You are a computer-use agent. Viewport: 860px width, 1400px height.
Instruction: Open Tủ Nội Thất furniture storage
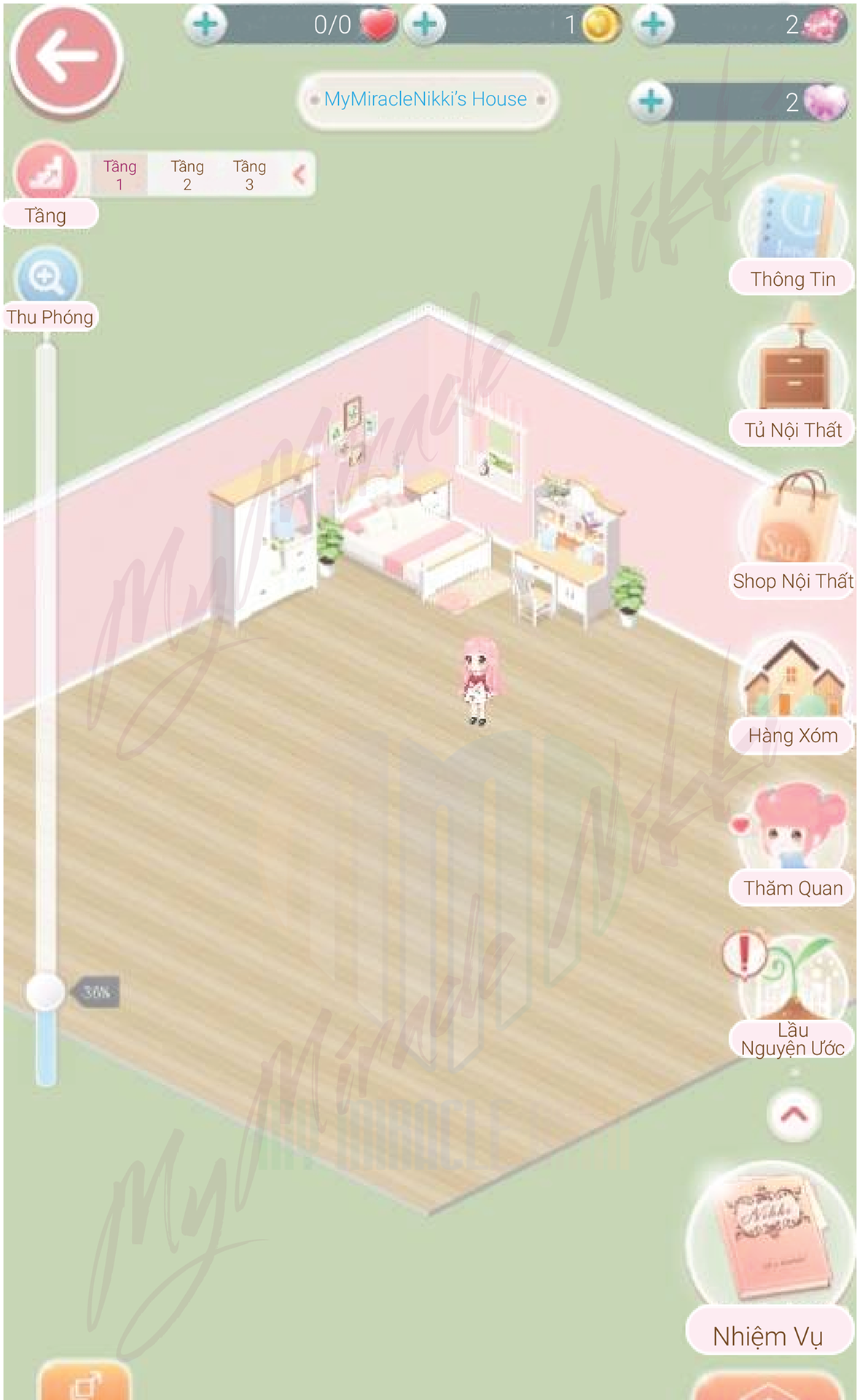pyautogui.click(x=793, y=377)
